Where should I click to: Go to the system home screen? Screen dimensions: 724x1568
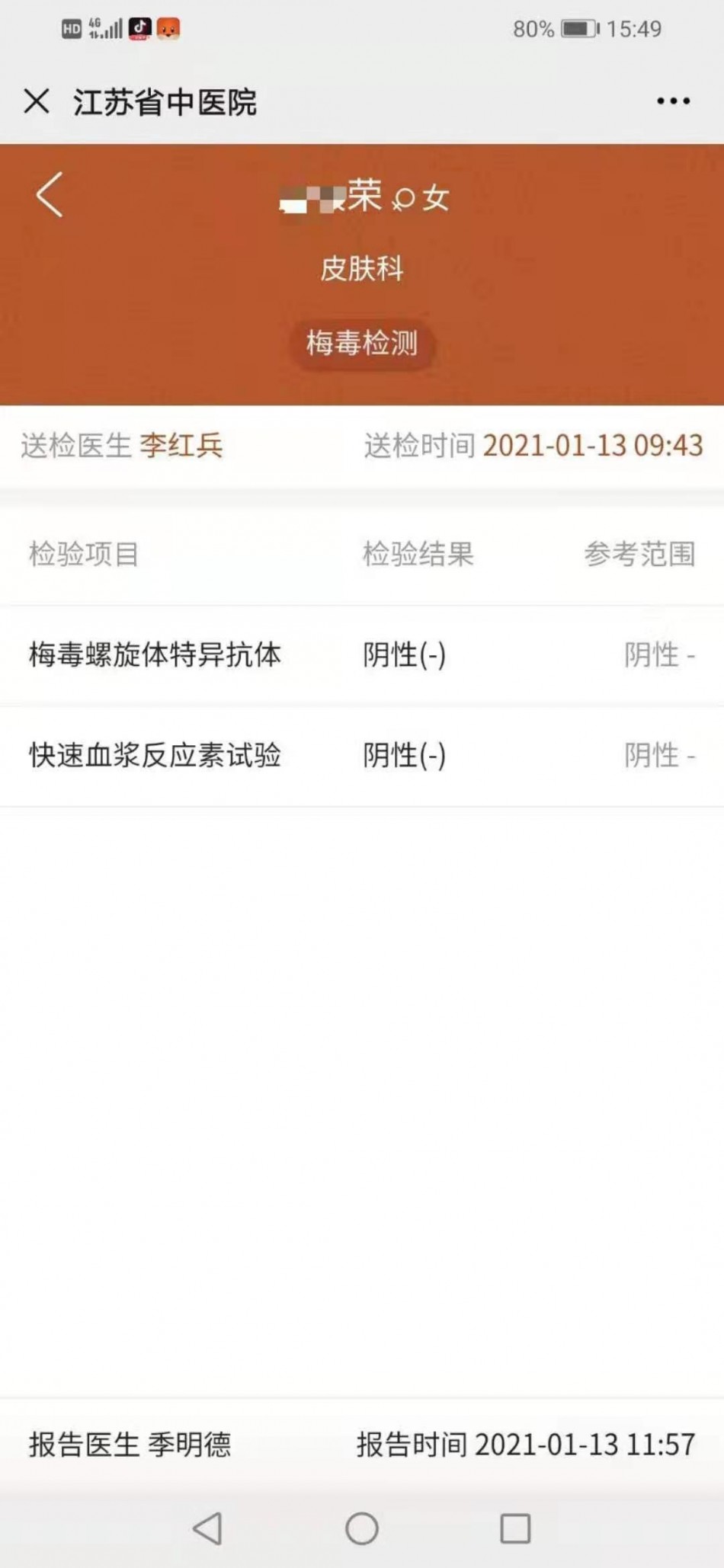(x=362, y=1528)
